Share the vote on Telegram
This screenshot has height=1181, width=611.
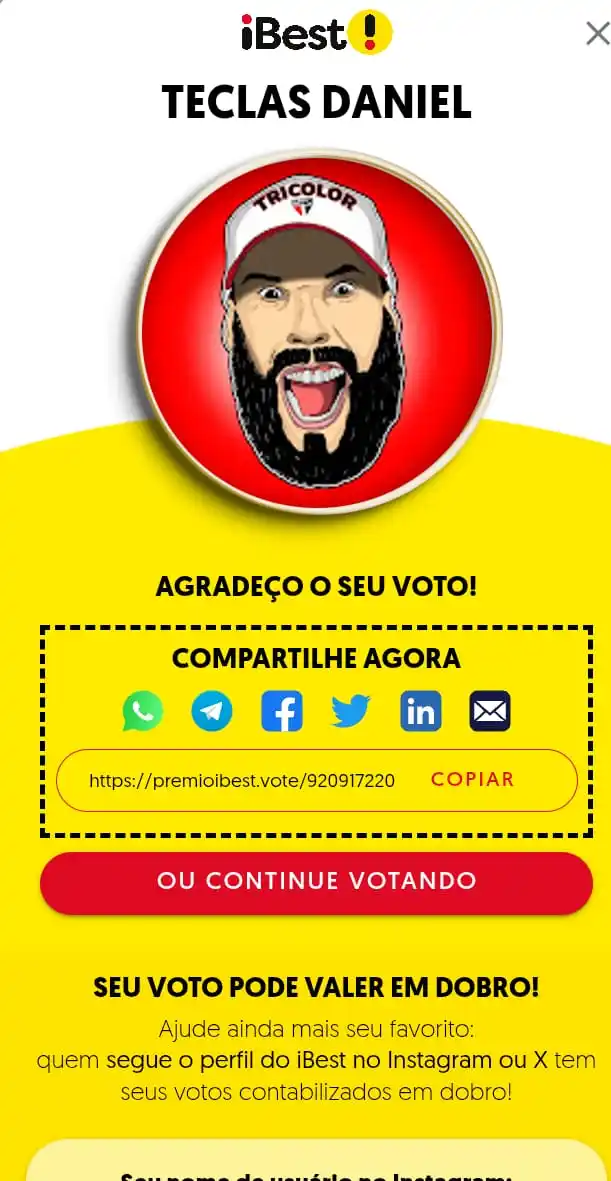[x=212, y=712]
